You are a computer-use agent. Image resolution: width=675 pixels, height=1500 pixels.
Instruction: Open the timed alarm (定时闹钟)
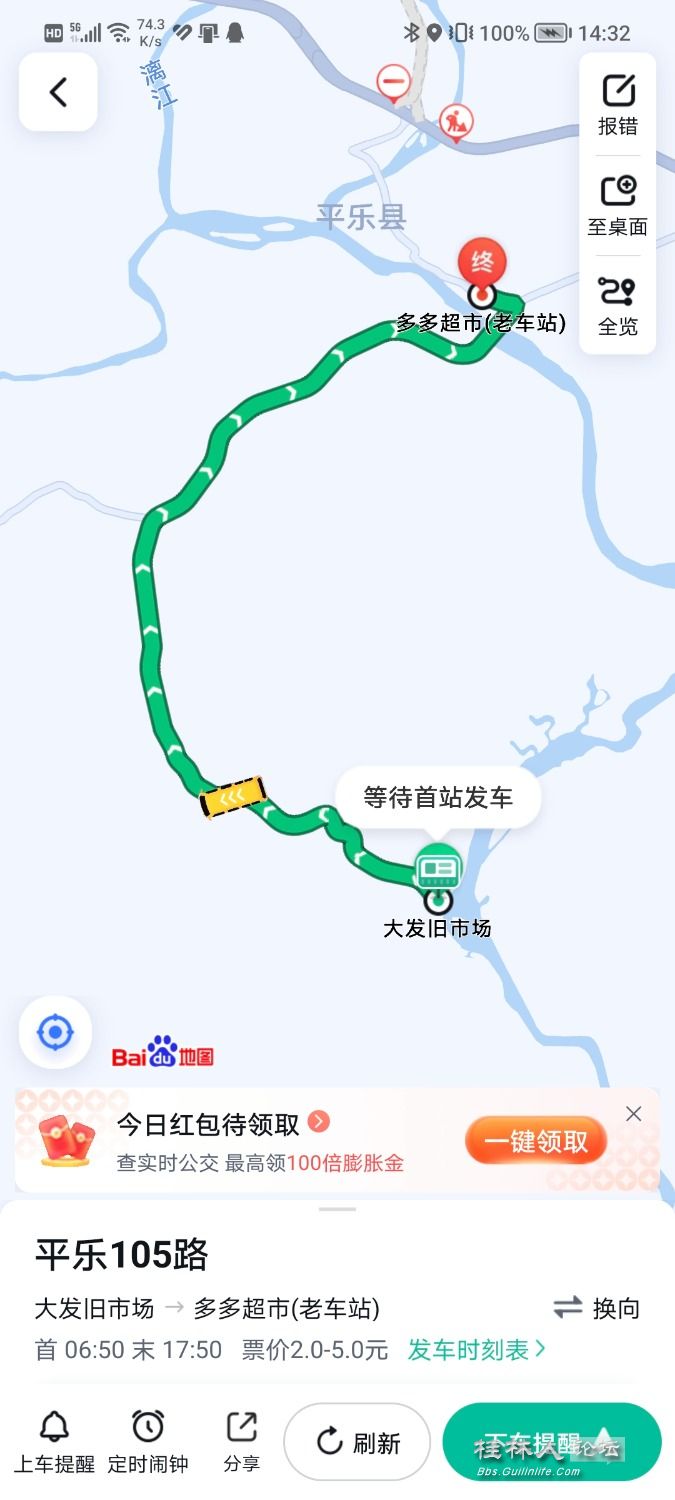click(x=148, y=1441)
